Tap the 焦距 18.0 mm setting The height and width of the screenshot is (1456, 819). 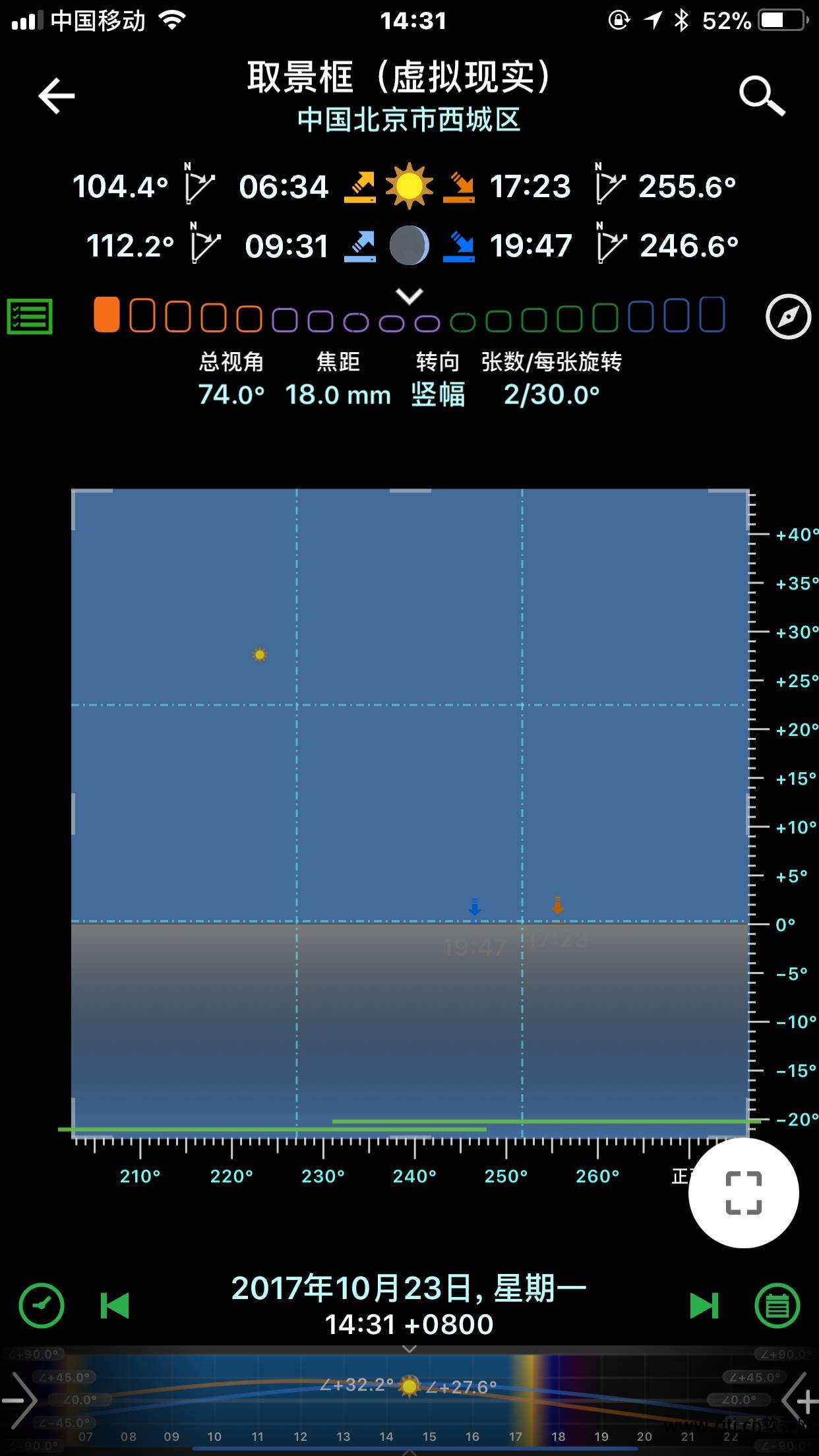coord(338,394)
